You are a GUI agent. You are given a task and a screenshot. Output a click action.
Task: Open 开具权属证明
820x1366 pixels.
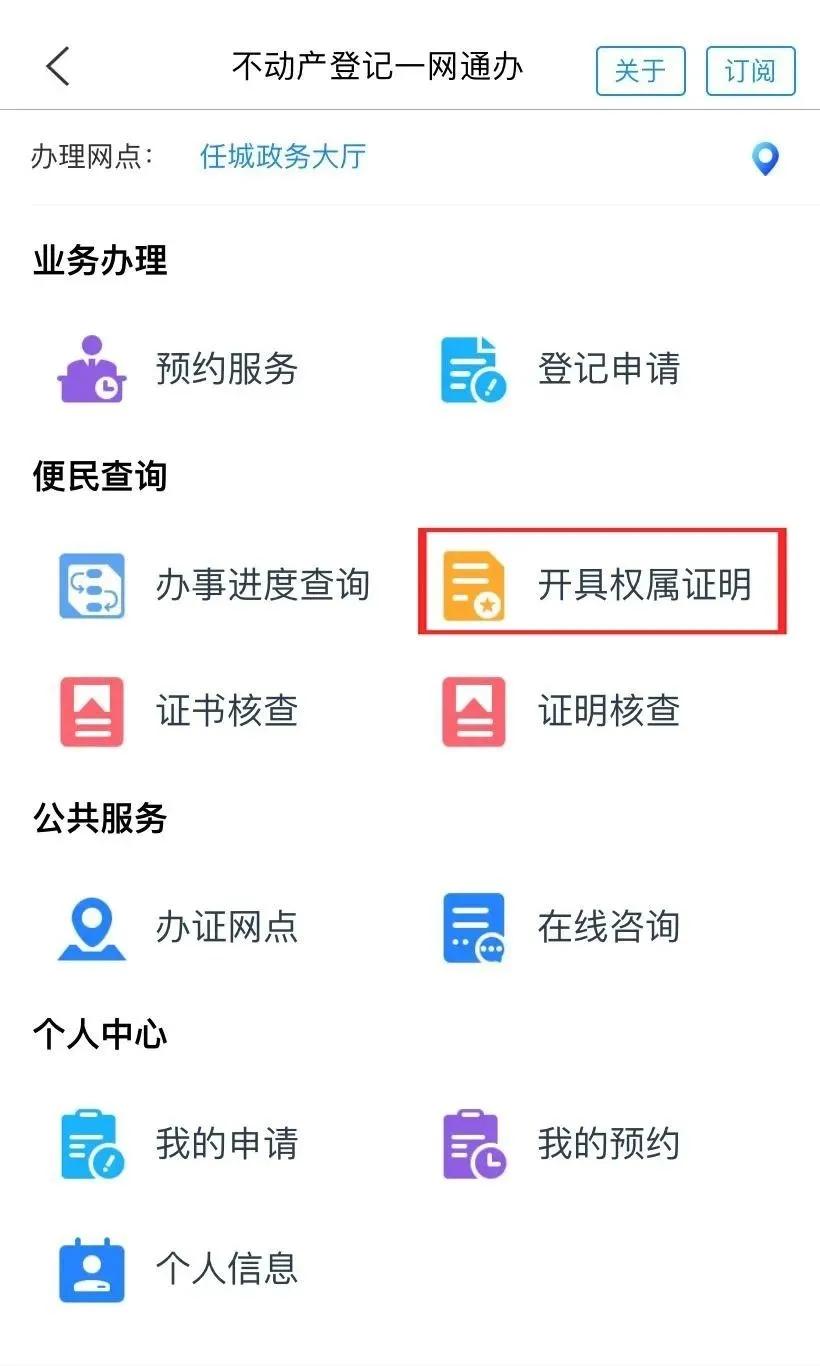pos(602,584)
